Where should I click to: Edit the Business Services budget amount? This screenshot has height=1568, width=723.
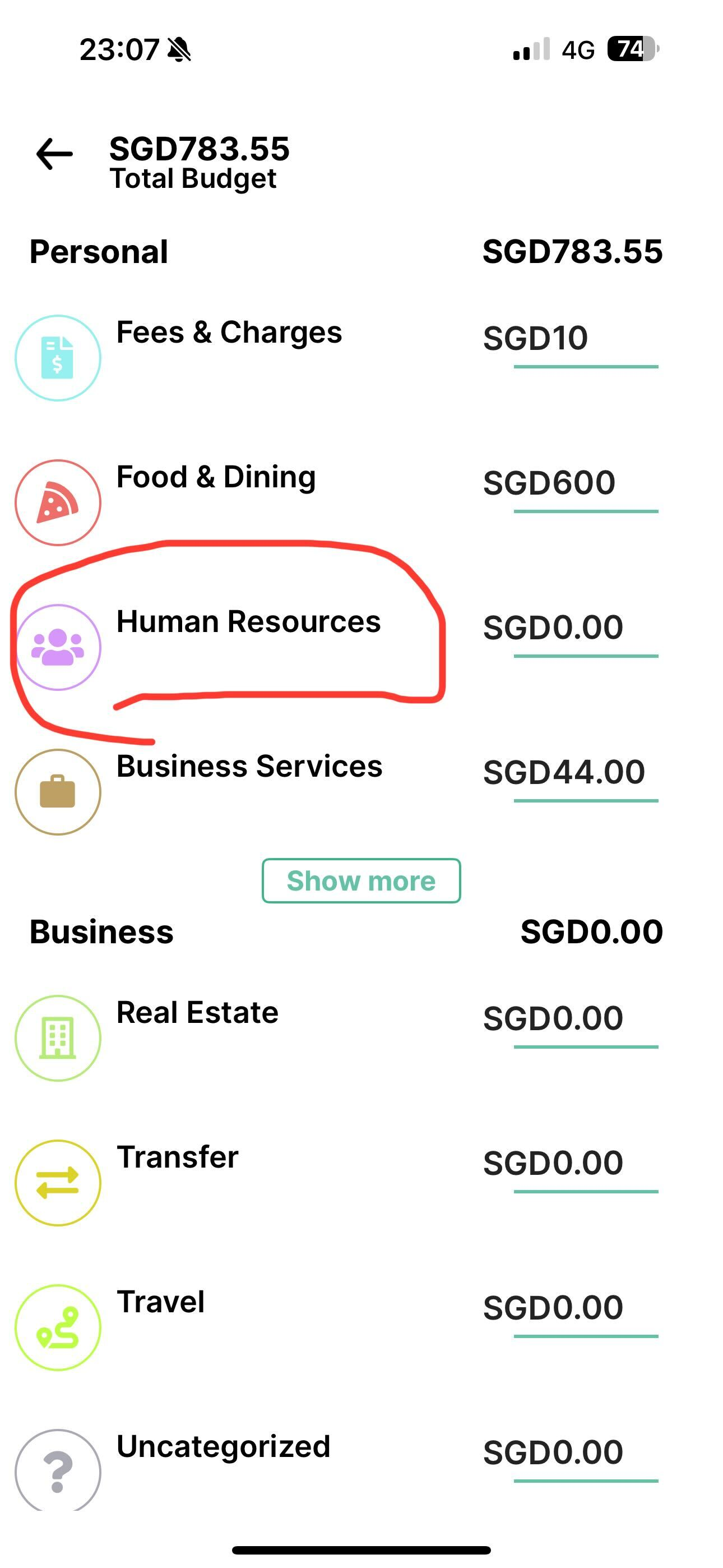[x=569, y=772]
